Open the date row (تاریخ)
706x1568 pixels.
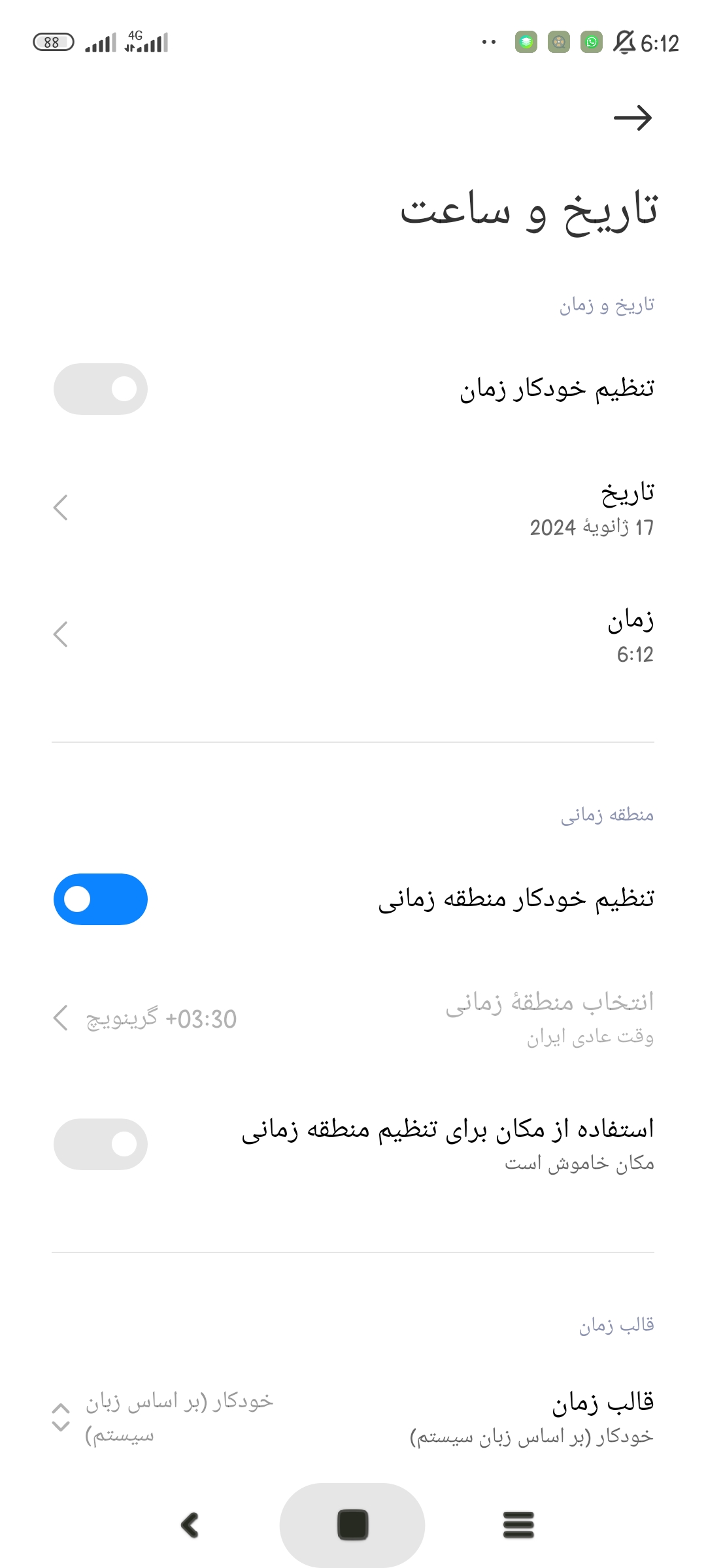click(353, 508)
